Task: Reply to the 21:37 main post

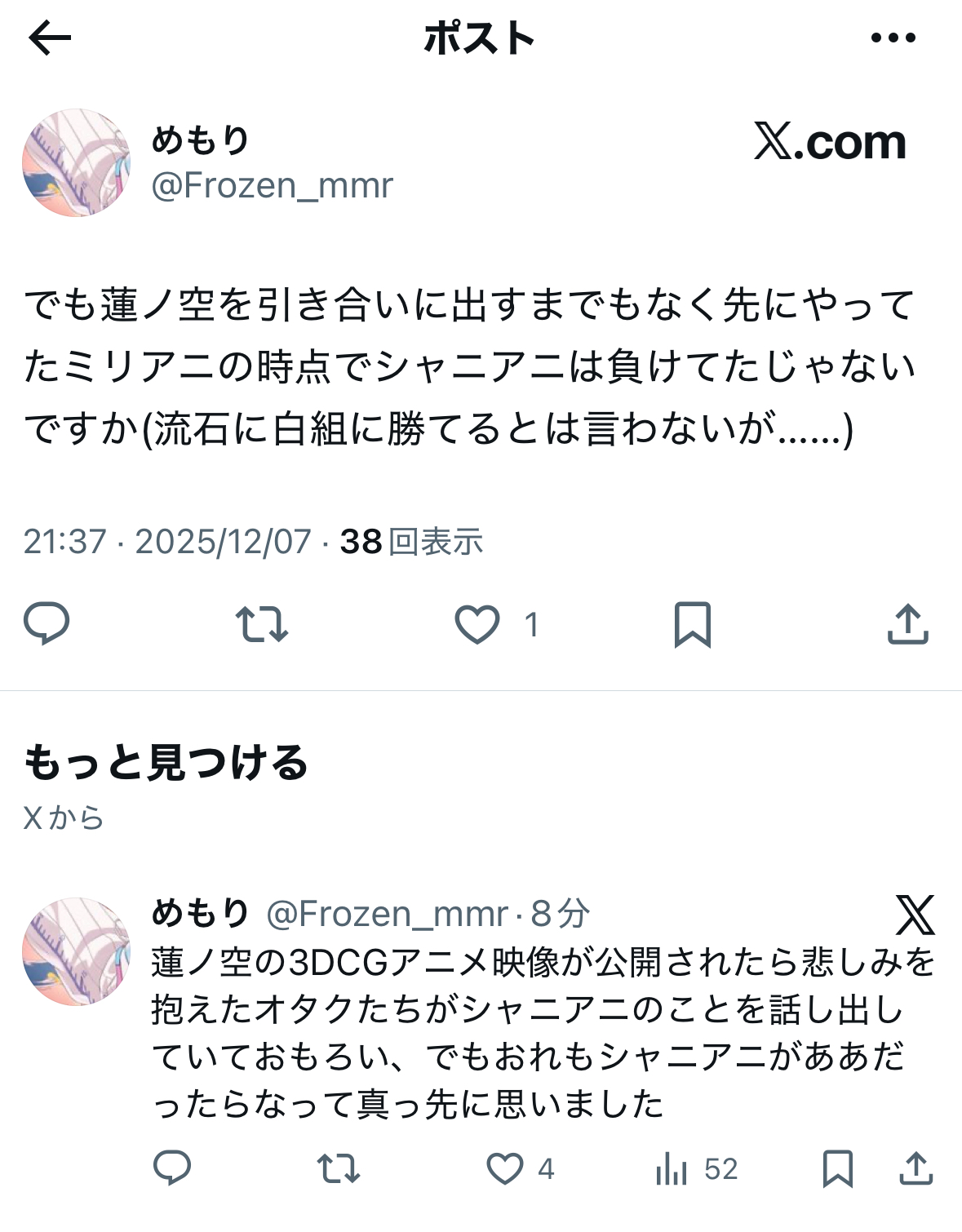Action: [x=47, y=624]
